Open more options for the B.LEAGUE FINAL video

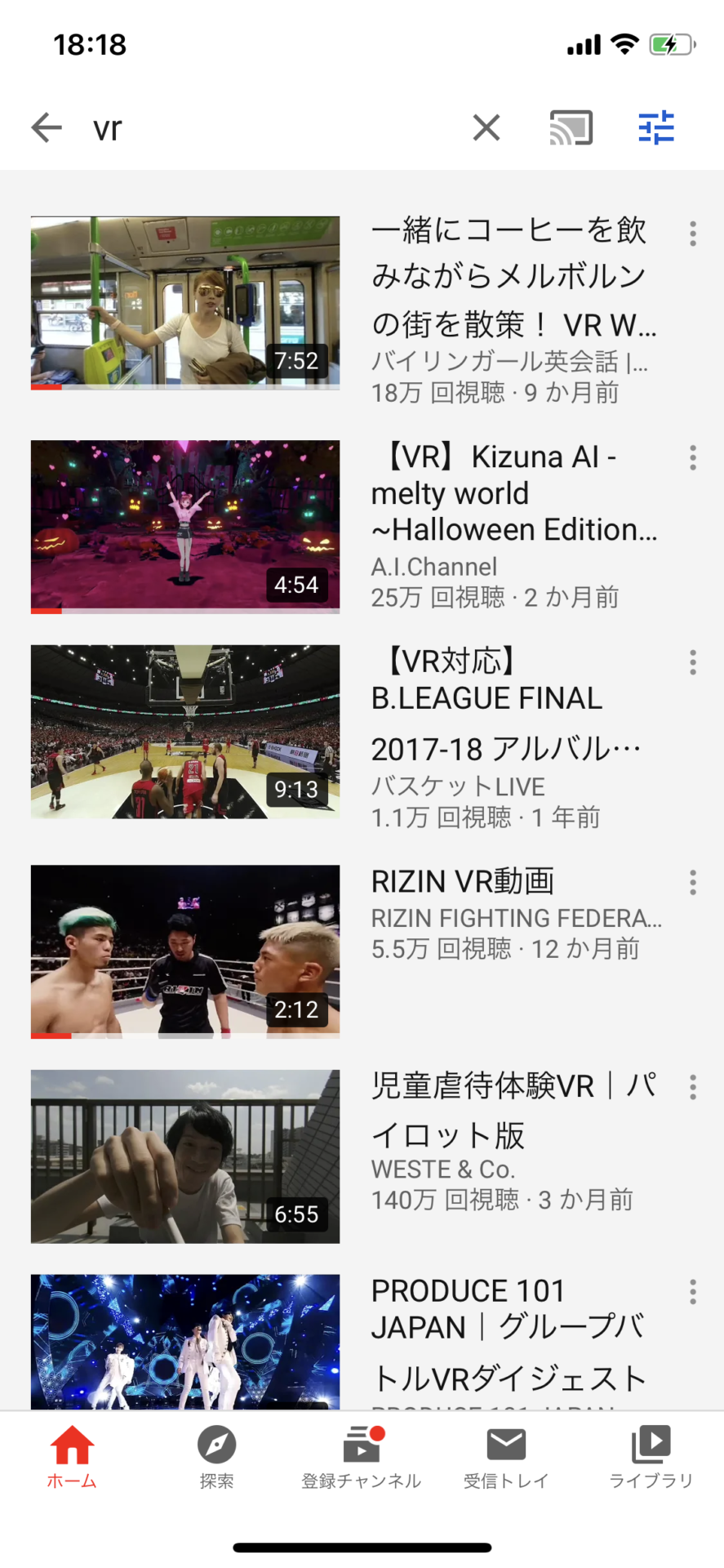click(x=693, y=662)
